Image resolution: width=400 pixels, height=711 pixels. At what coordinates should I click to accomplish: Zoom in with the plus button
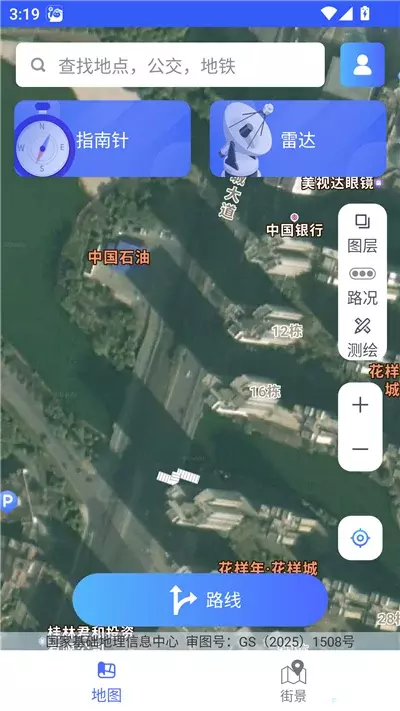361,404
